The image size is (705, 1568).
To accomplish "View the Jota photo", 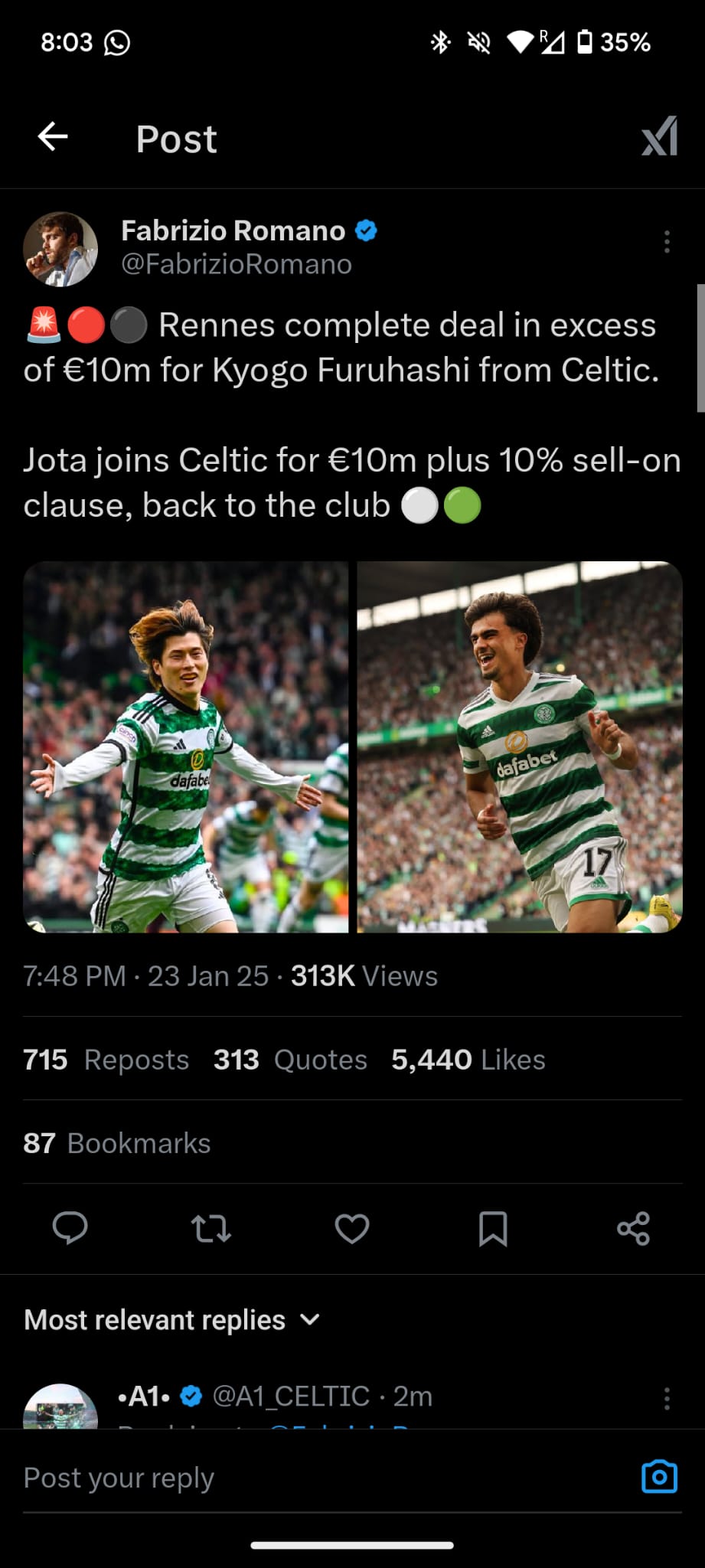I will coord(520,747).
